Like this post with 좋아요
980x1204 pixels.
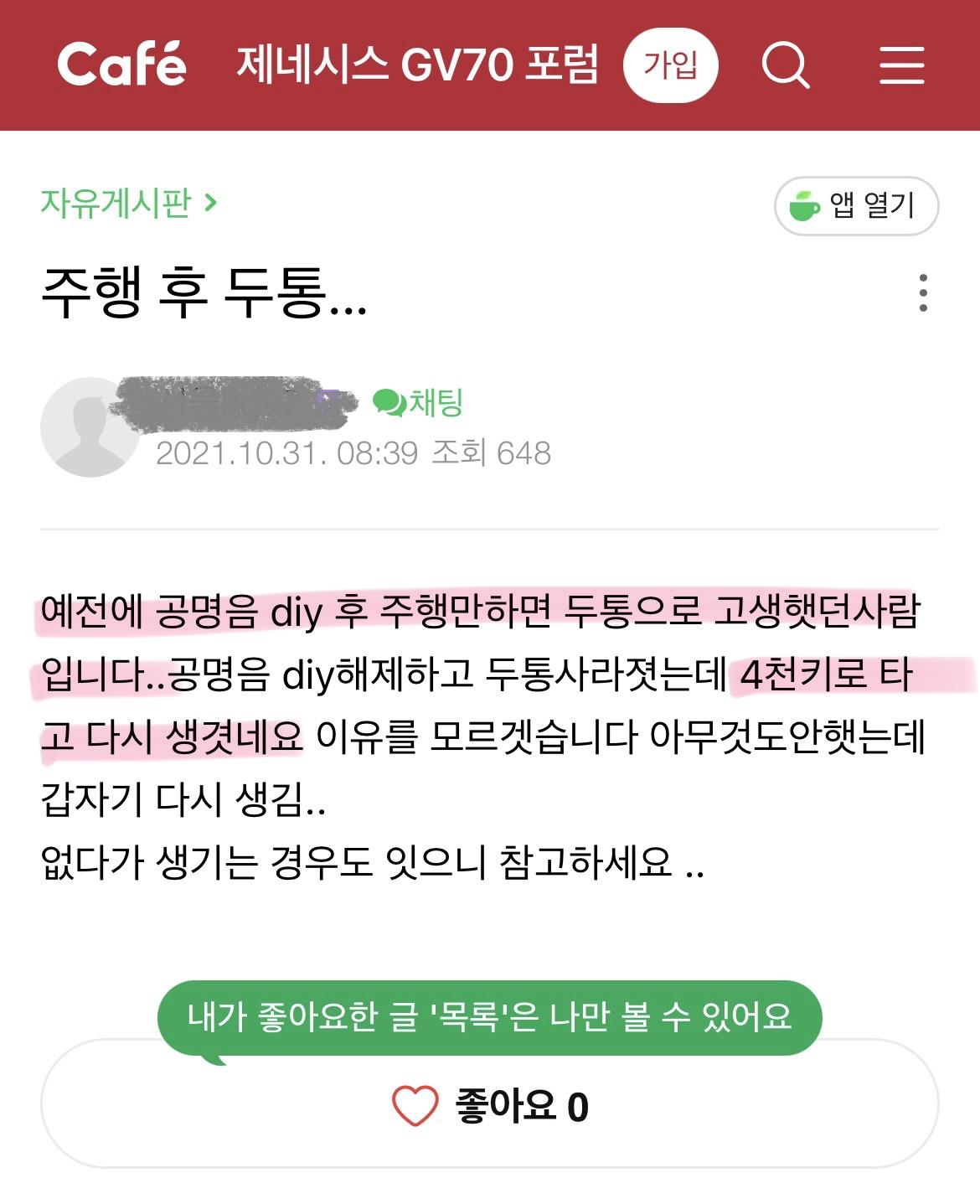[x=490, y=1106]
